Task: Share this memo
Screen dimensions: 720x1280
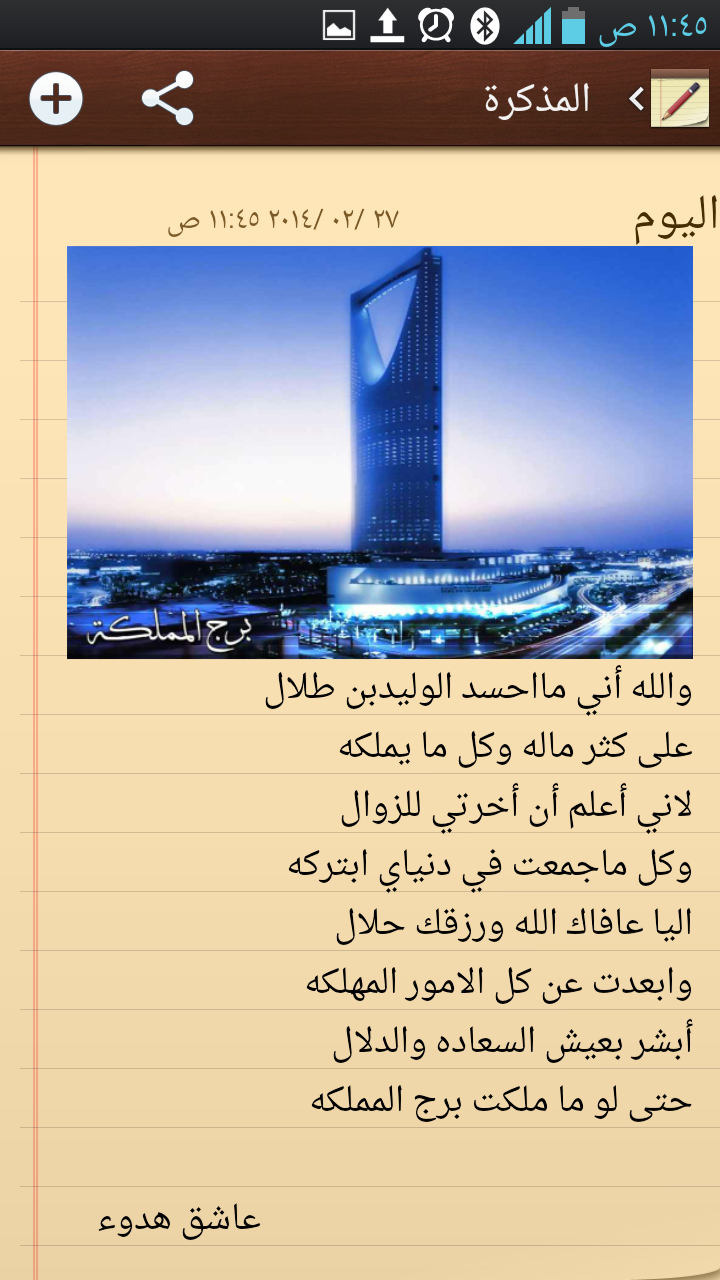Action: (x=167, y=99)
